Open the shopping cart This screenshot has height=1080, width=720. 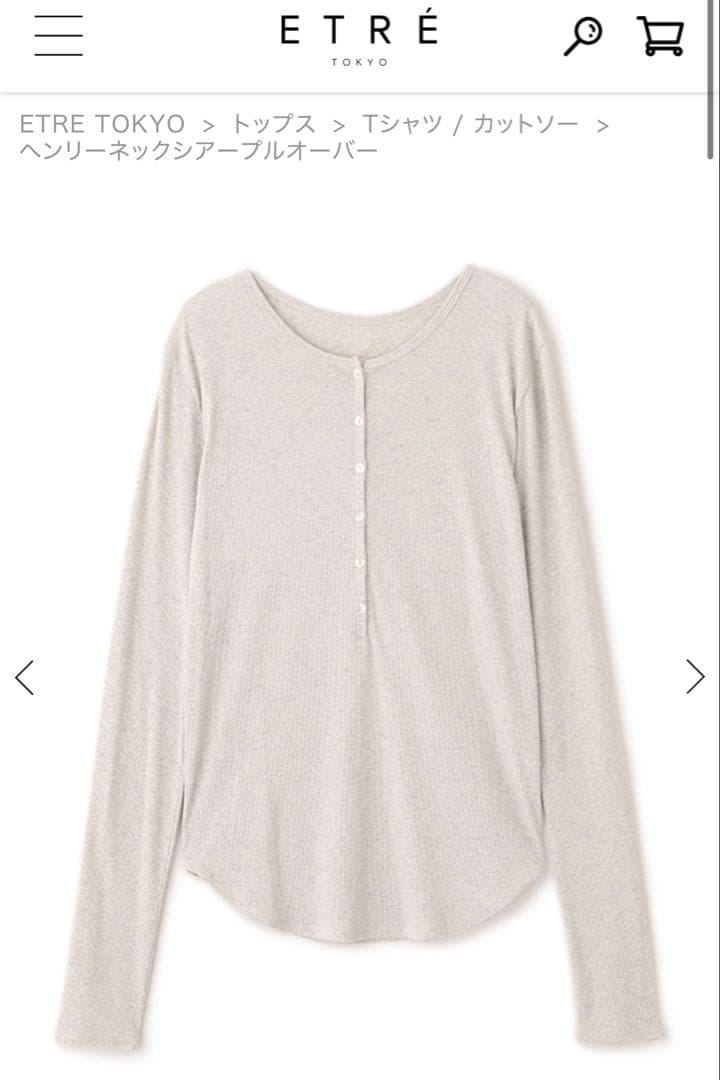(x=660, y=36)
